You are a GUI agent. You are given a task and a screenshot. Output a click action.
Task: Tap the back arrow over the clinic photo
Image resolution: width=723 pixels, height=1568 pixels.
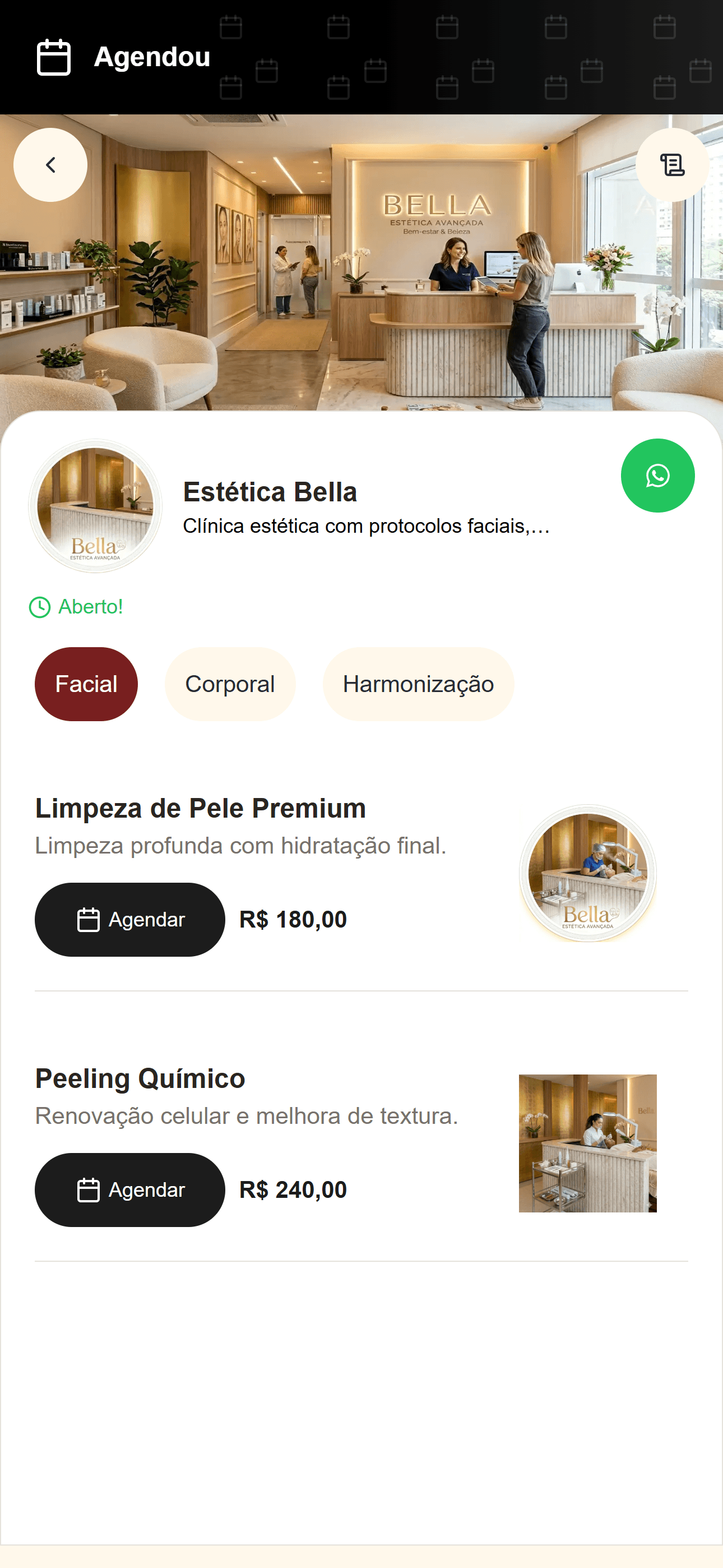(x=50, y=164)
